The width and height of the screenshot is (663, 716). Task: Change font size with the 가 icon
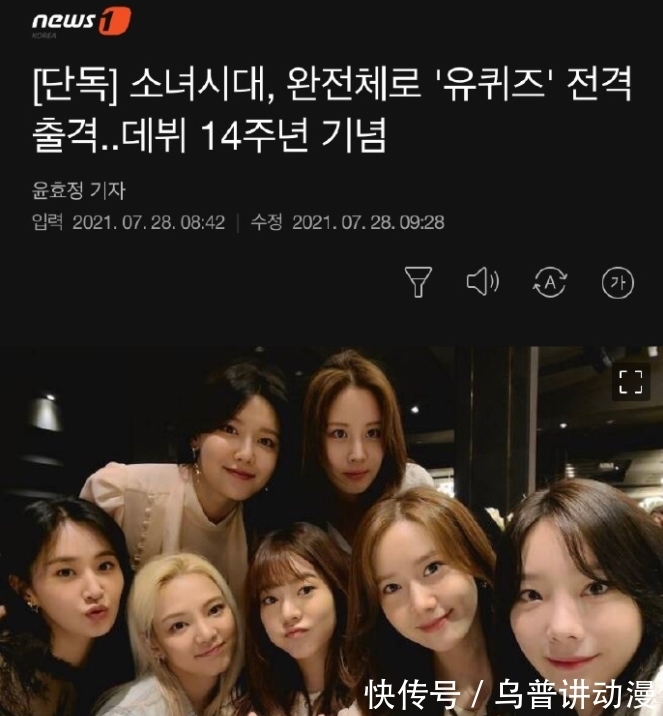(x=617, y=283)
